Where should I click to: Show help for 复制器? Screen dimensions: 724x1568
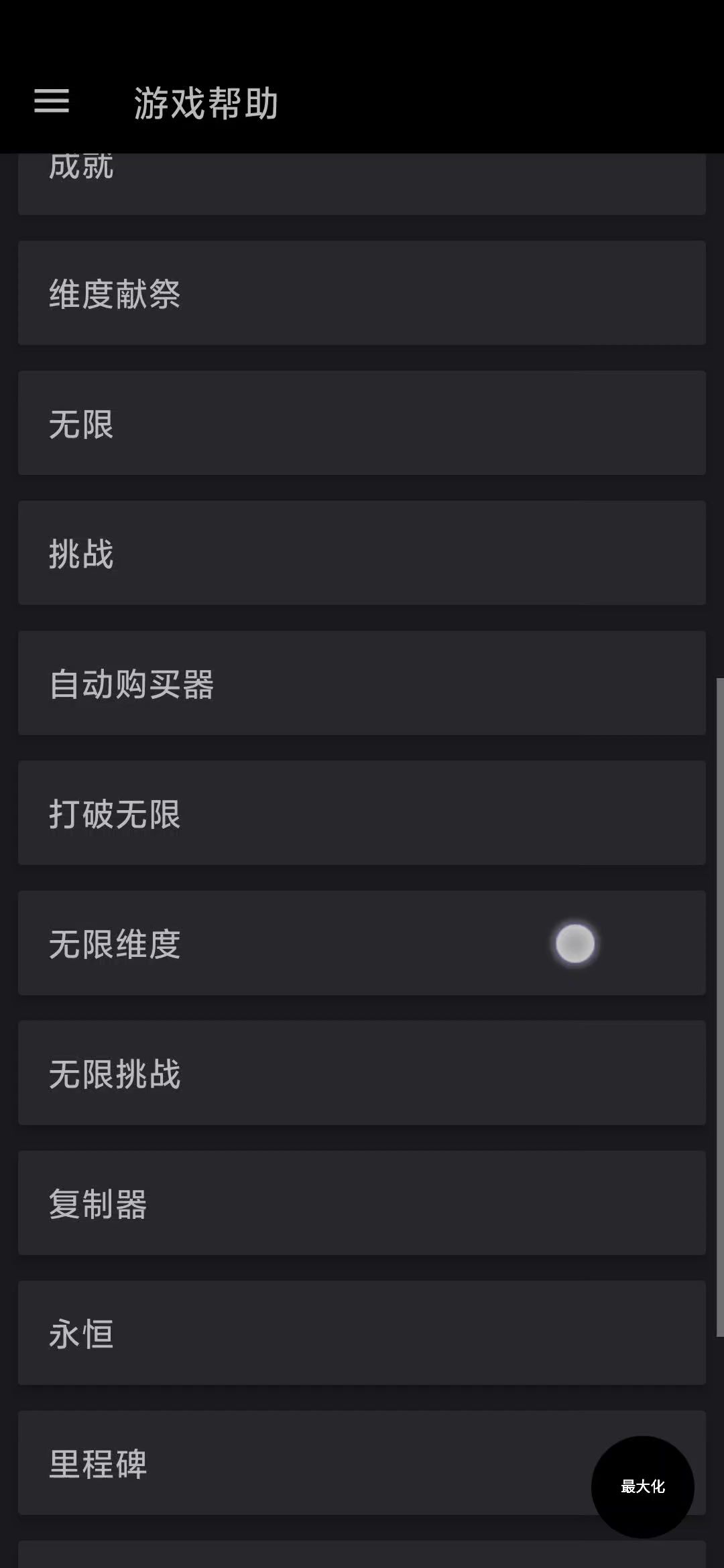[362, 1203]
